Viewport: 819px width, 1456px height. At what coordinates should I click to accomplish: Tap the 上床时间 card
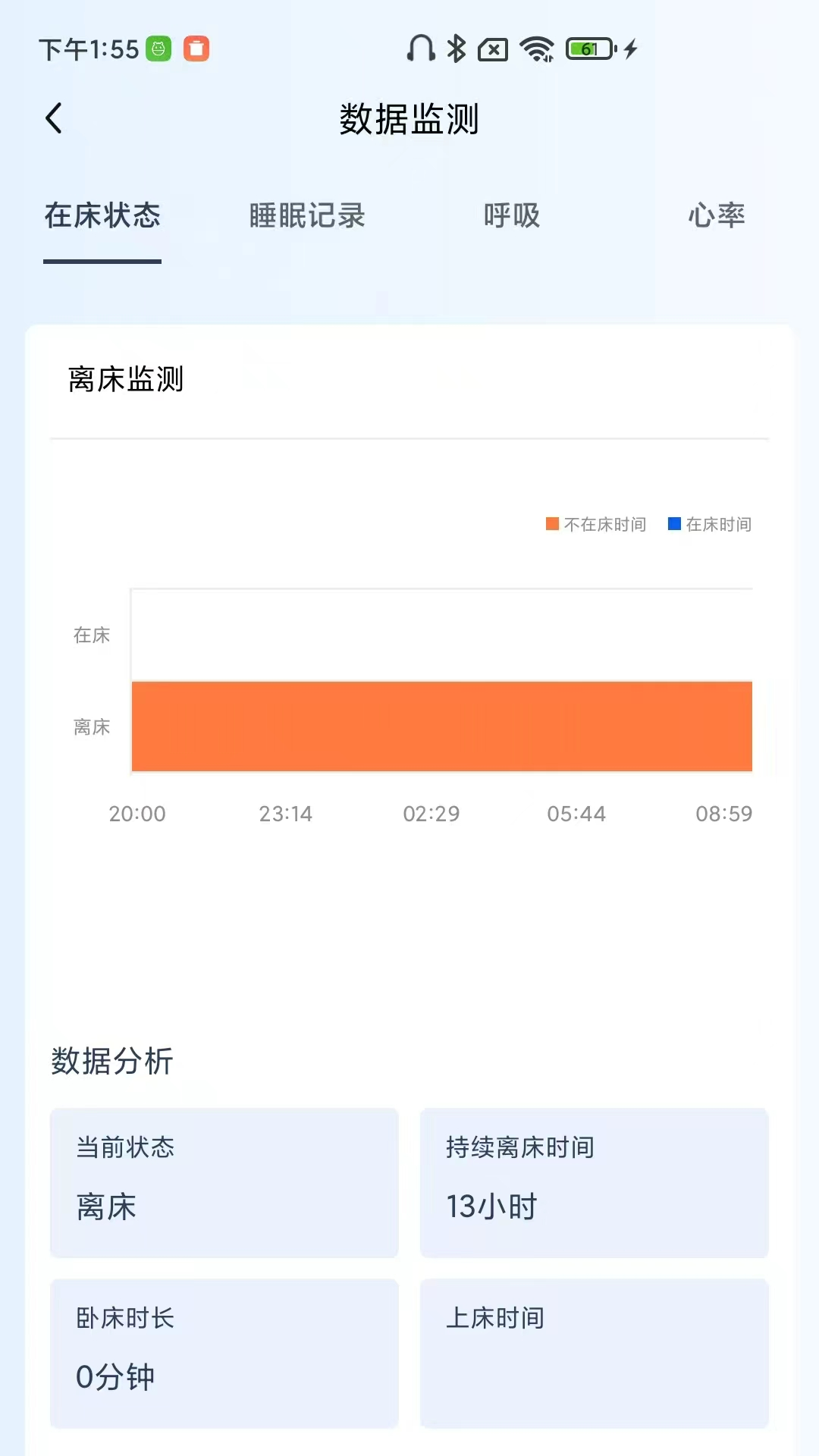(x=594, y=1351)
